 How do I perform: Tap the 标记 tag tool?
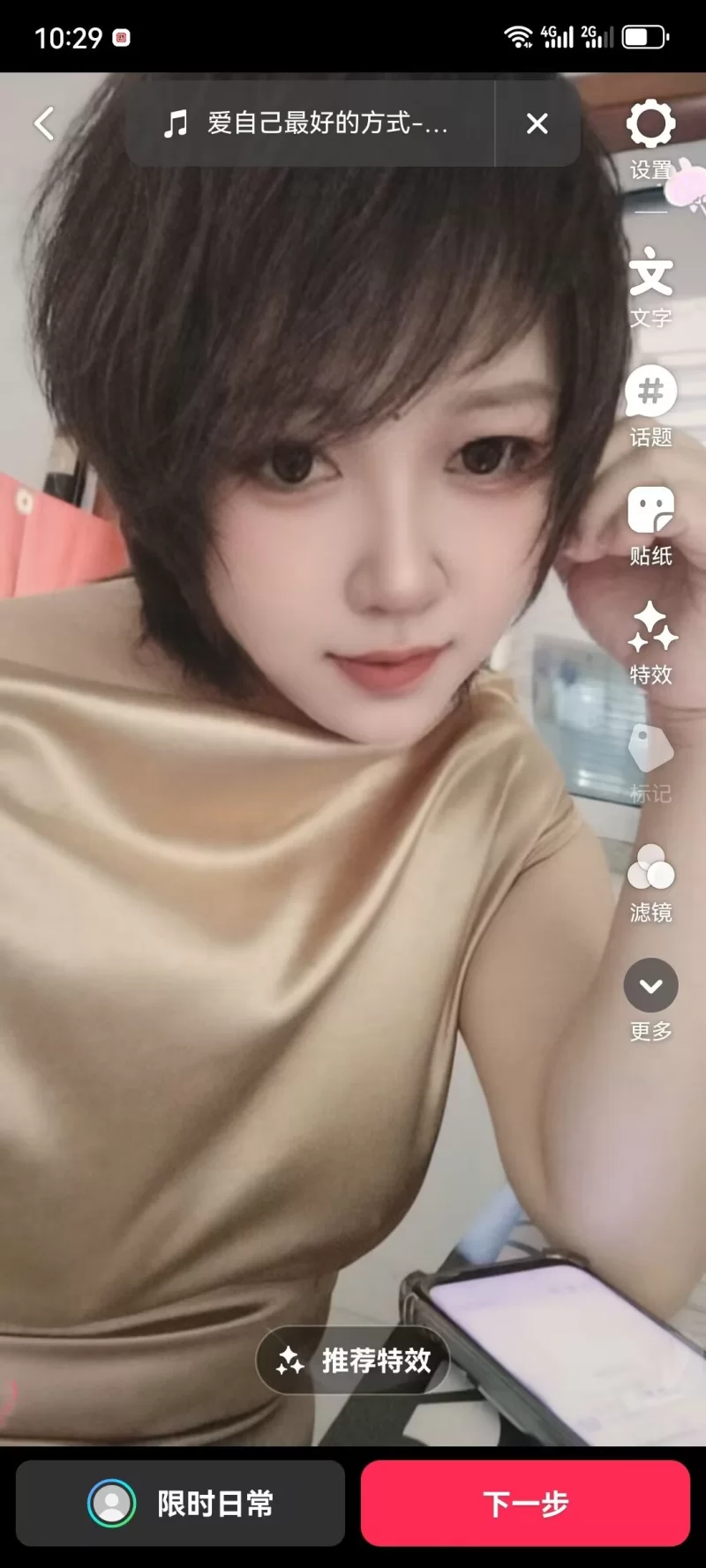coord(650,763)
